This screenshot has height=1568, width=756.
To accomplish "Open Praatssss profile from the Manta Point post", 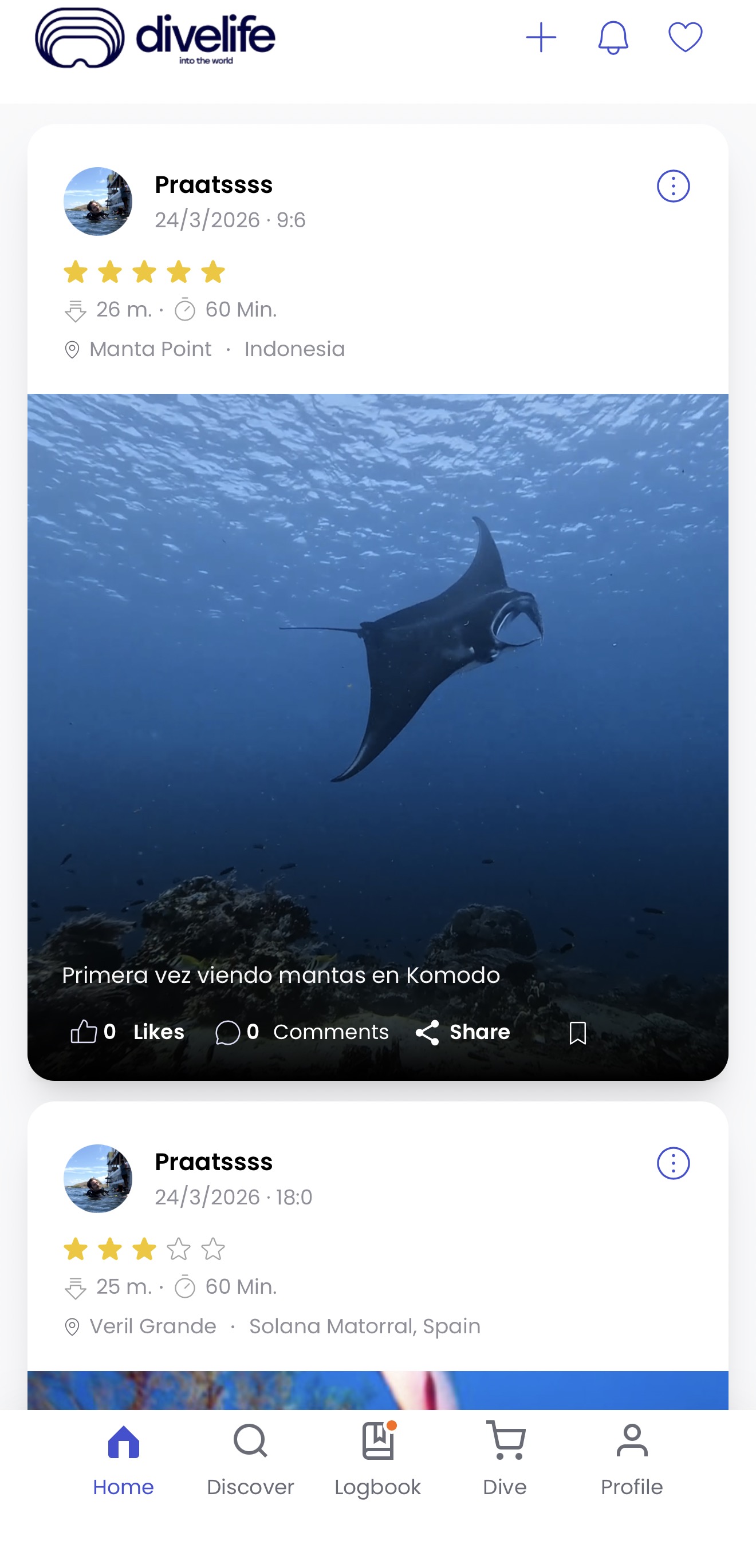I will [x=98, y=202].
